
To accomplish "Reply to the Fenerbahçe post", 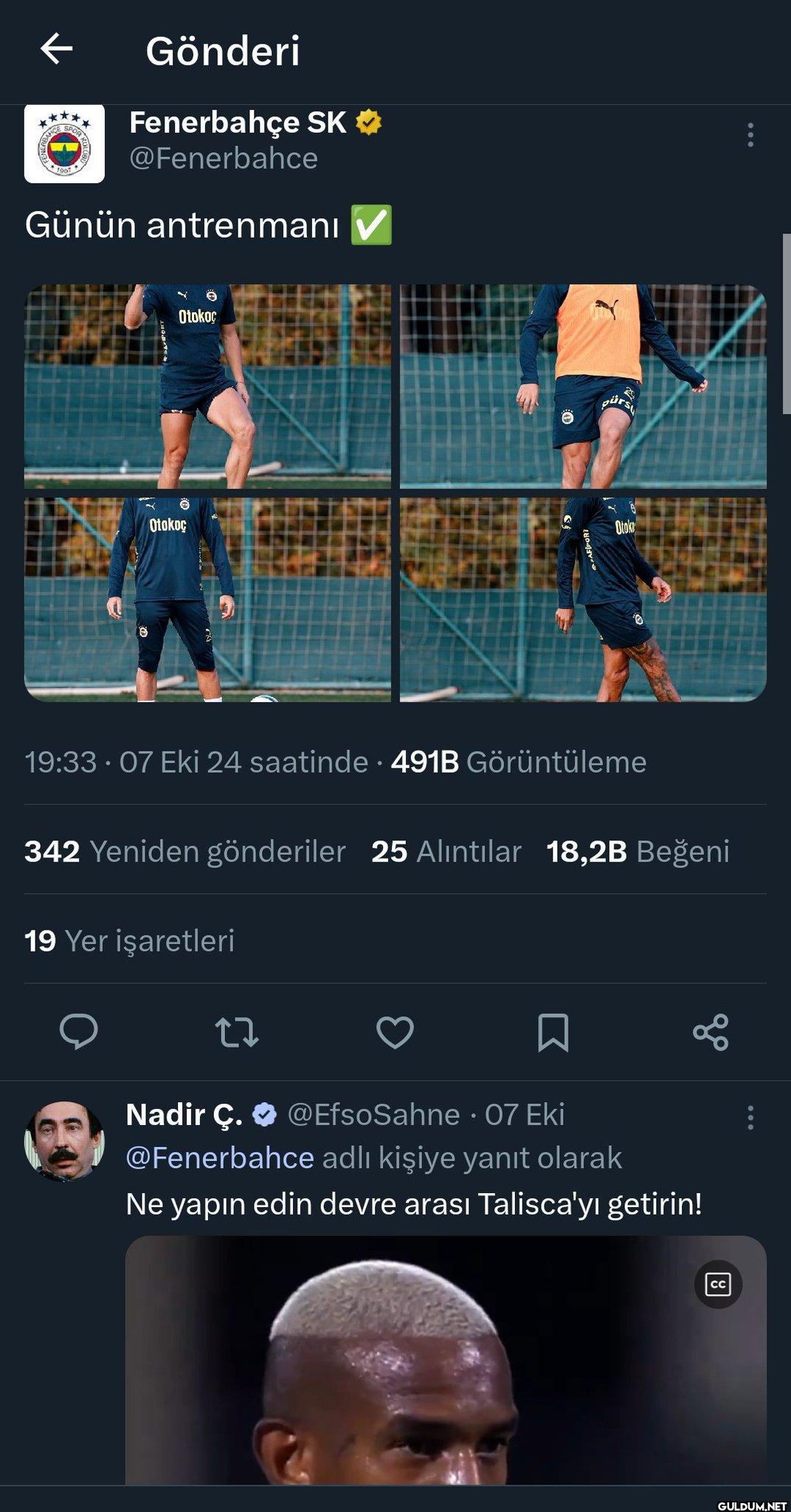I will pyautogui.click(x=79, y=1031).
